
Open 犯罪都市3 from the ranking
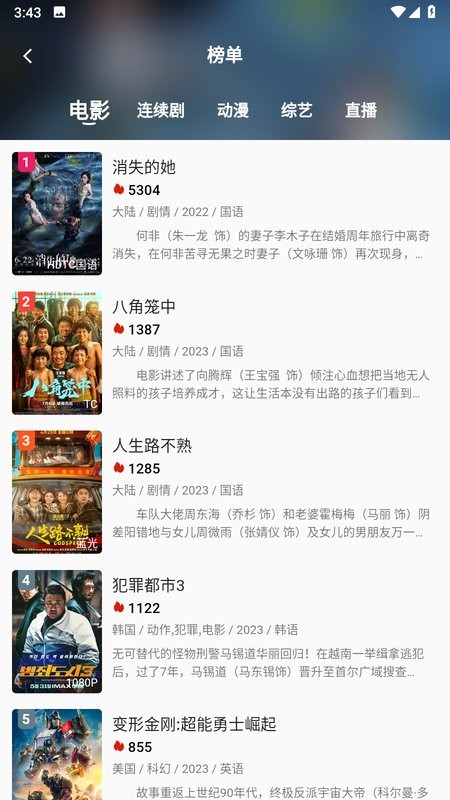tap(225, 632)
